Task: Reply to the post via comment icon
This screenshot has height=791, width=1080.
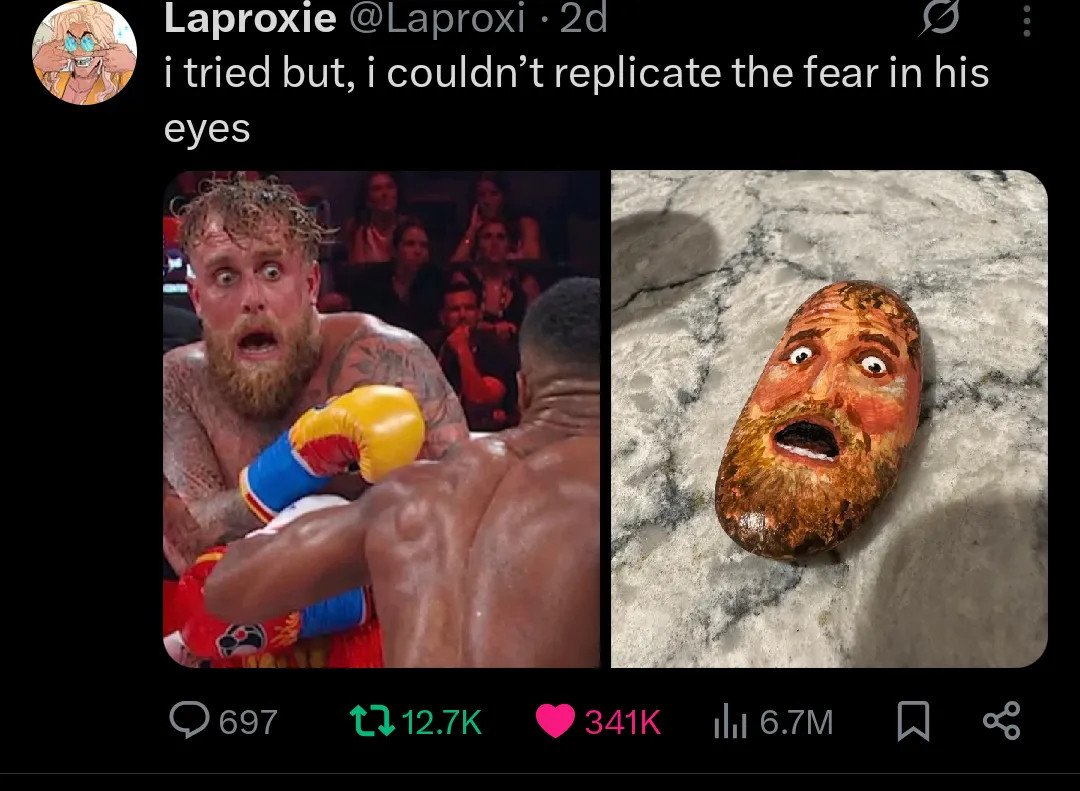Action: 188,721
